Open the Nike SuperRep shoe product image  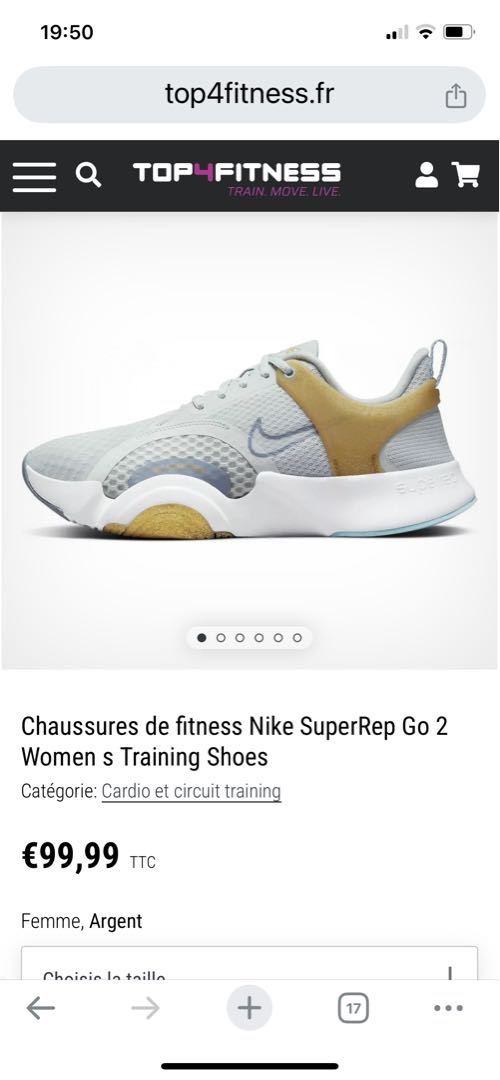click(249, 440)
